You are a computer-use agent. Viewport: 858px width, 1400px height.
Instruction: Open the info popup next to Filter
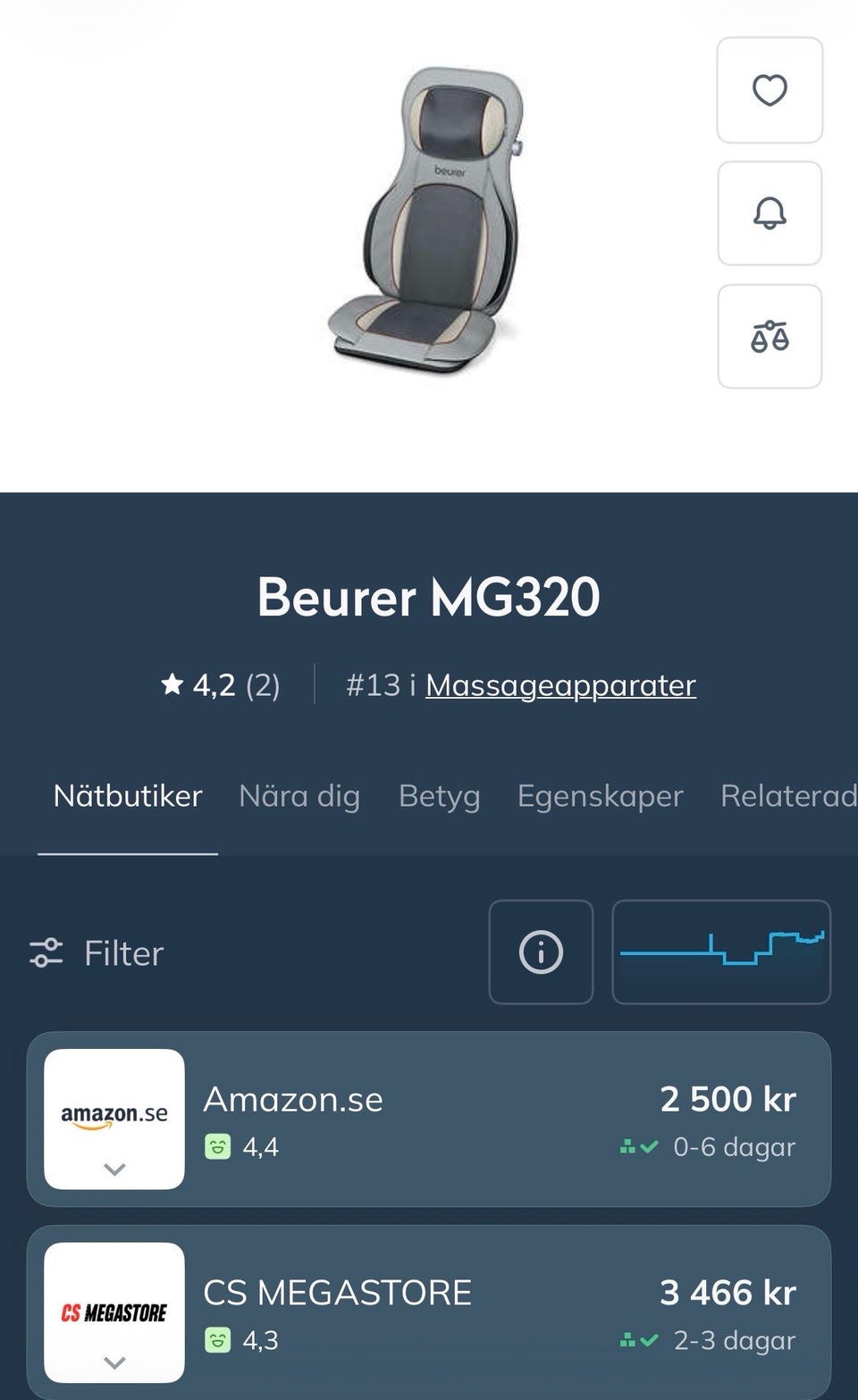coord(541,952)
